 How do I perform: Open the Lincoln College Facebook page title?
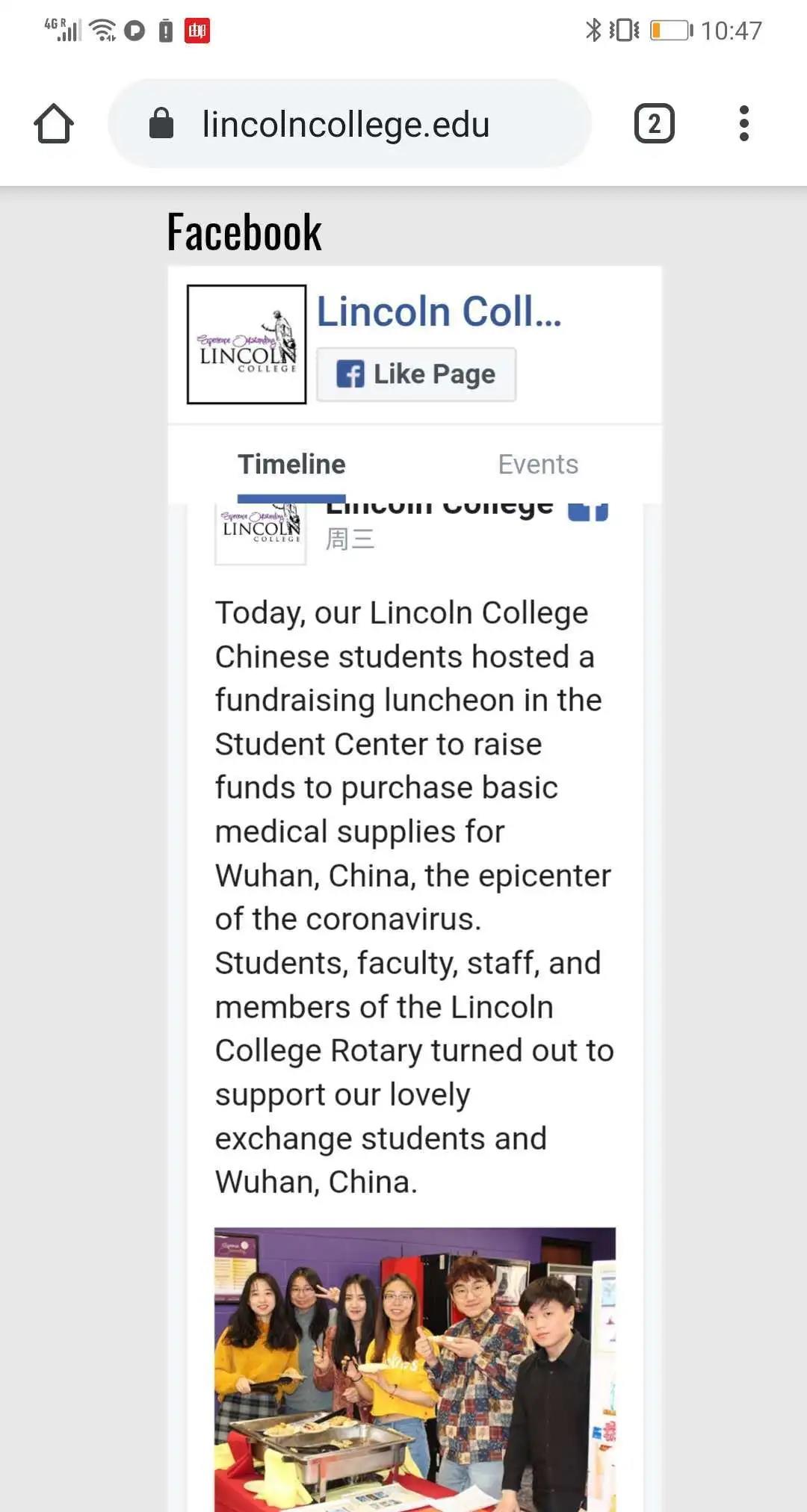click(x=439, y=312)
